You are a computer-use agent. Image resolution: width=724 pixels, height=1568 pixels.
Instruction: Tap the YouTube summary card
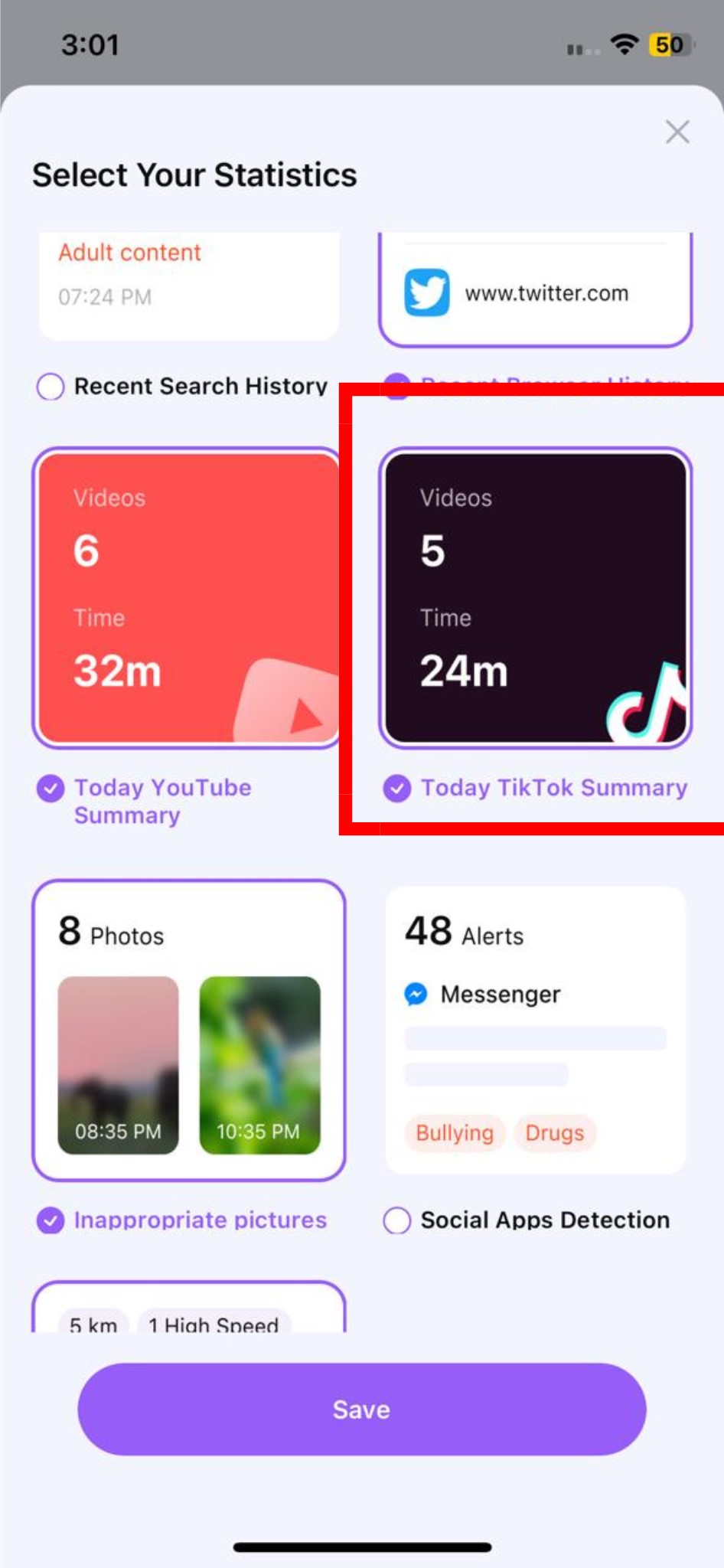[188, 597]
